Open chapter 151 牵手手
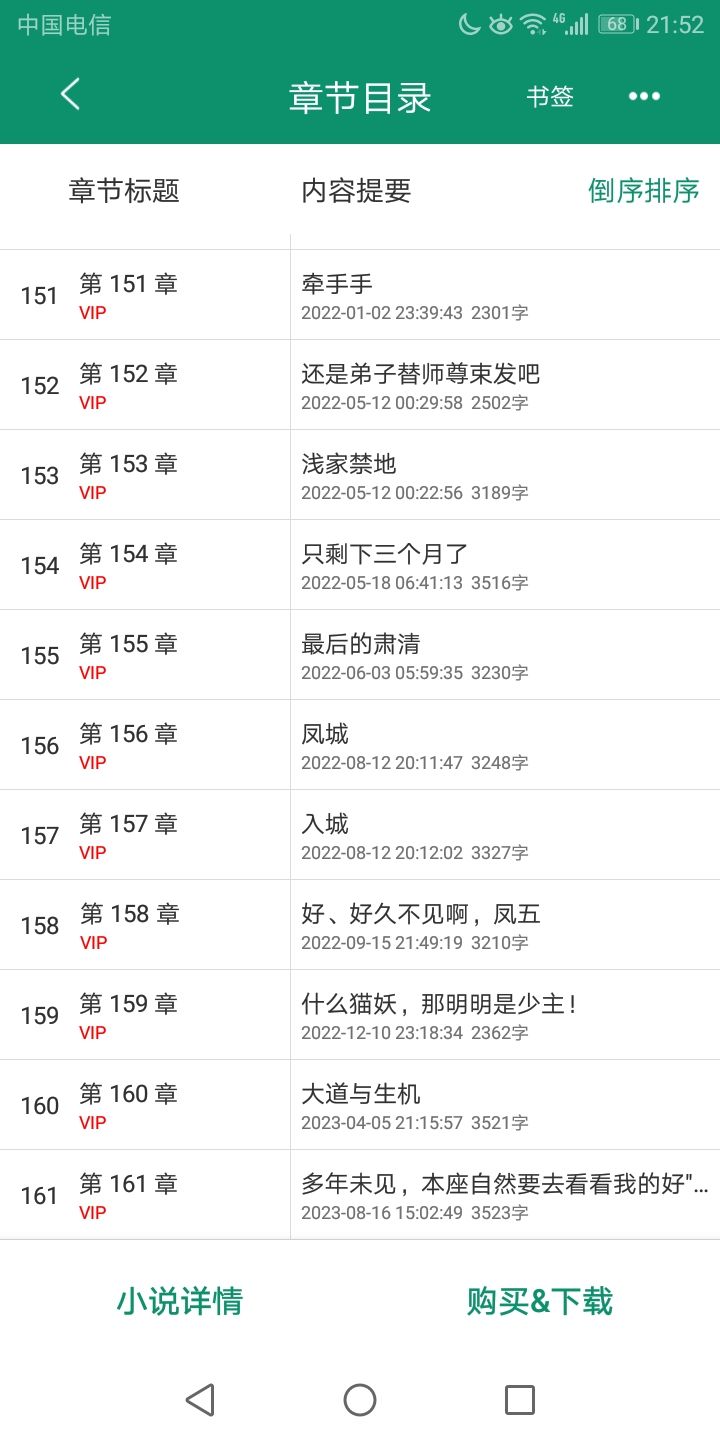Viewport: 720px width, 1440px height. [x=360, y=295]
